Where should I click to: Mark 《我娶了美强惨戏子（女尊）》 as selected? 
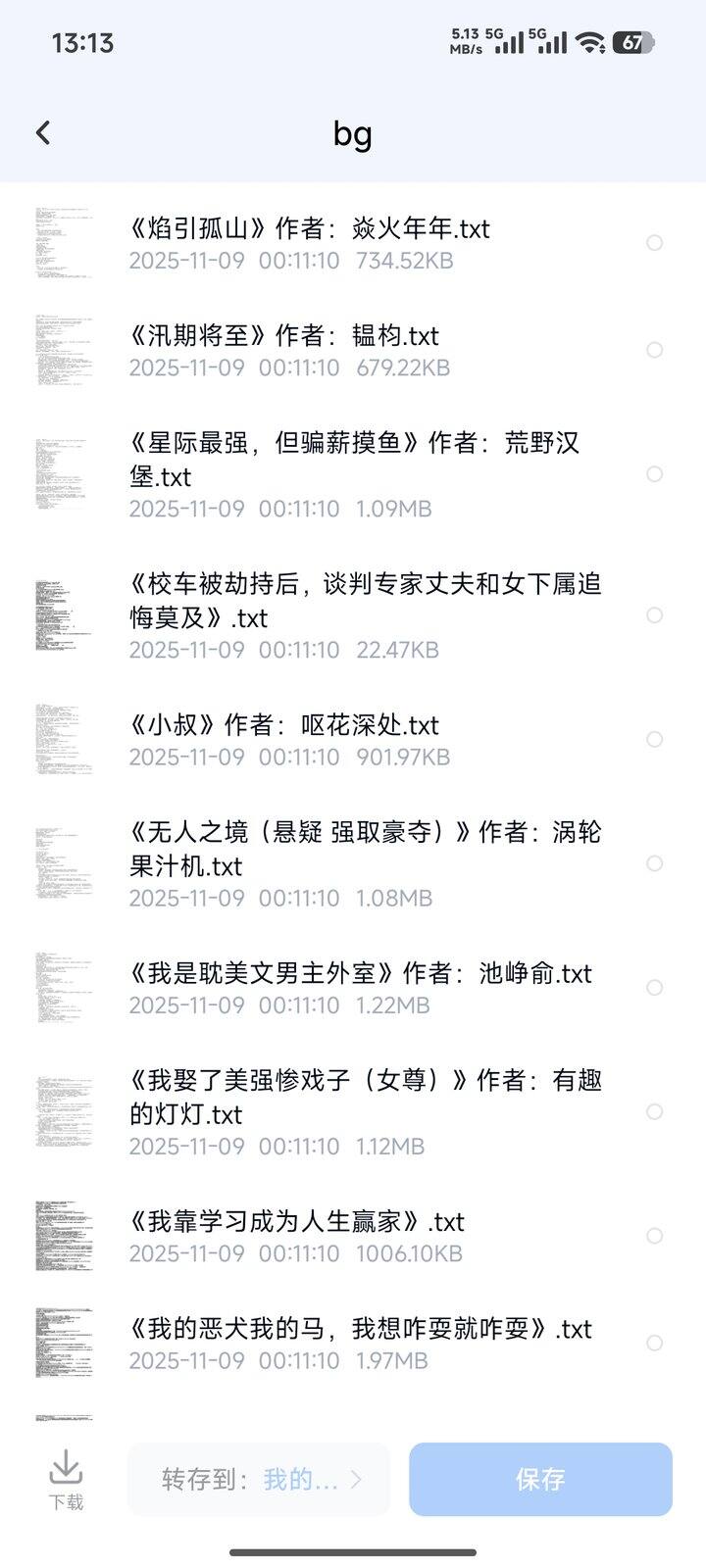click(654, 1111)
